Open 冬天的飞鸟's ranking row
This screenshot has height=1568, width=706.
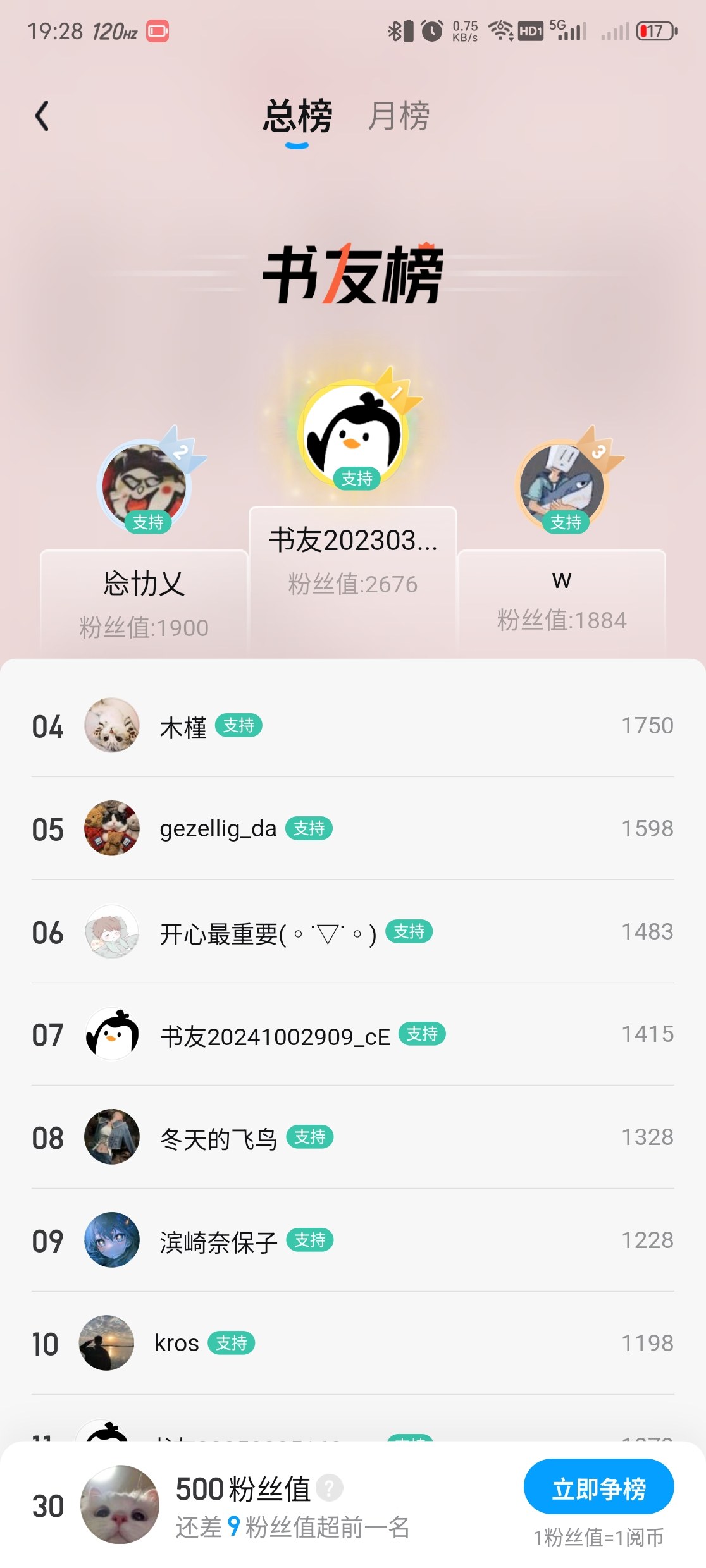[x=353, y=1137]
